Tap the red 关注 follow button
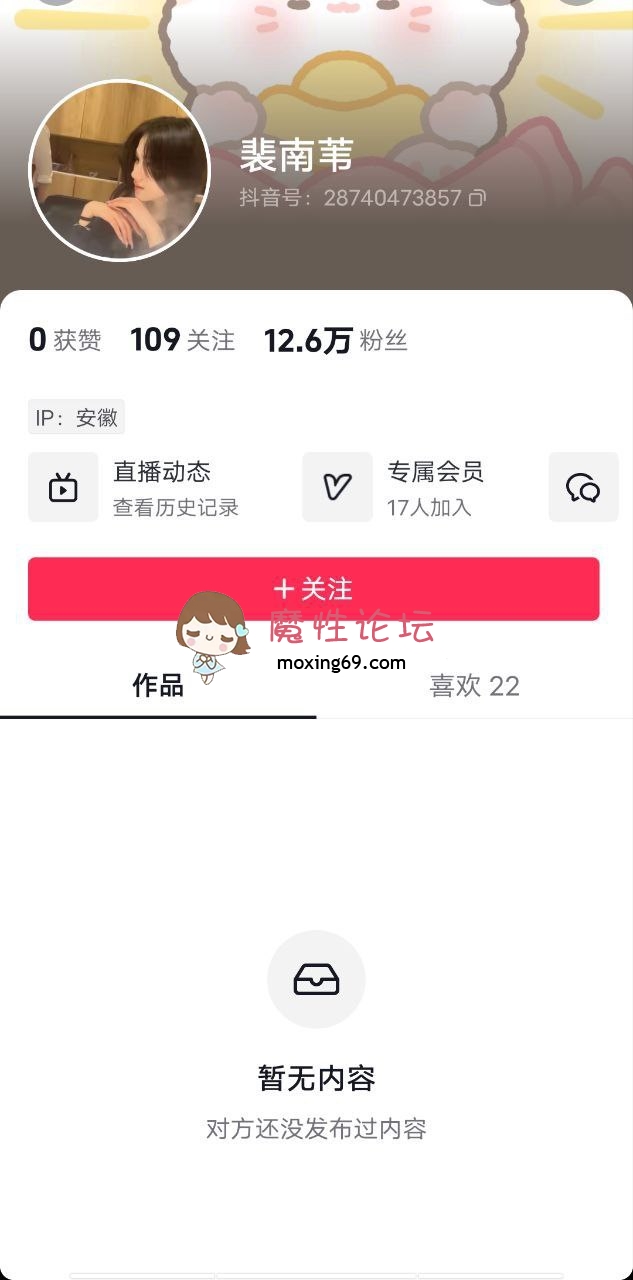The width and height of the screenshot is (633, 1280). [x=313, y=589]
